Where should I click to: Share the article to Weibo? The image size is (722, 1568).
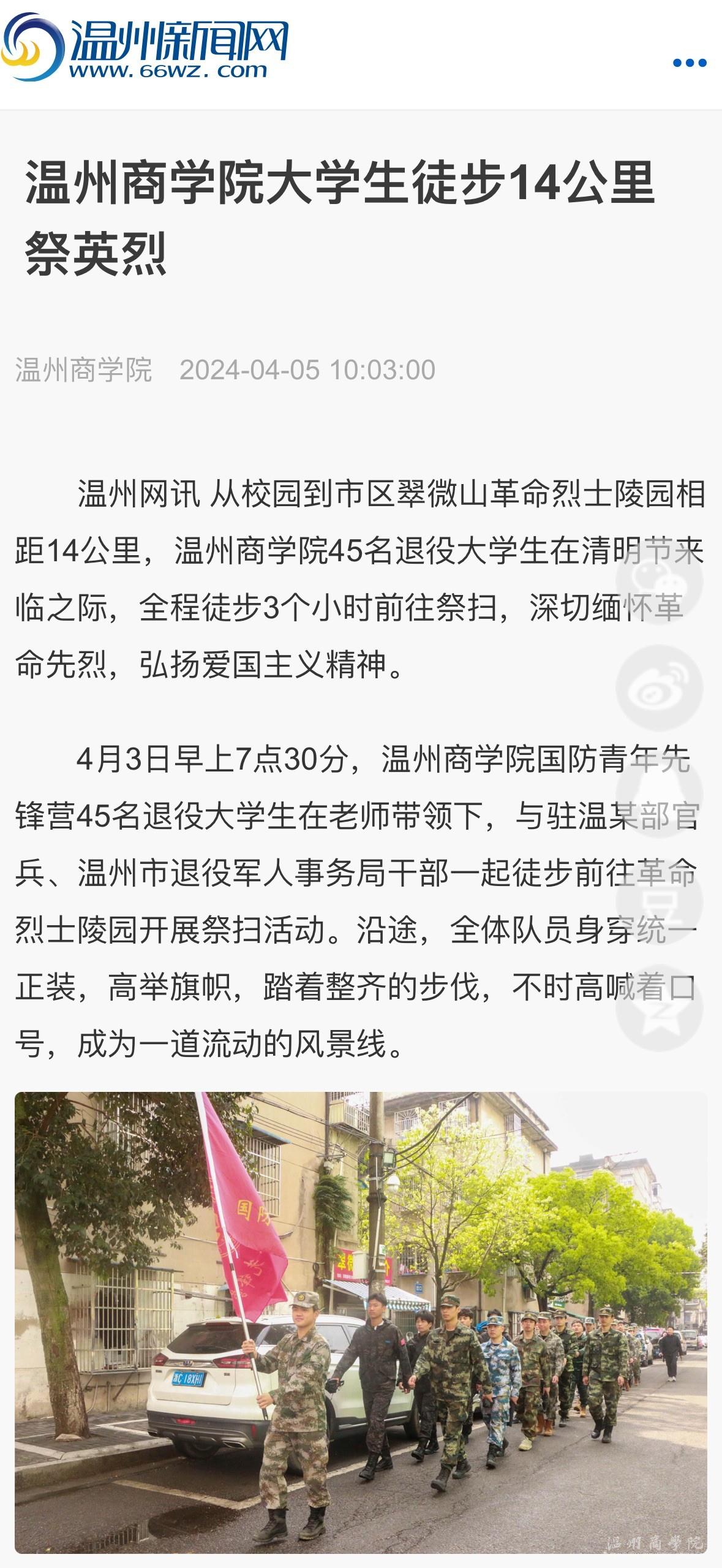(659, 687)
